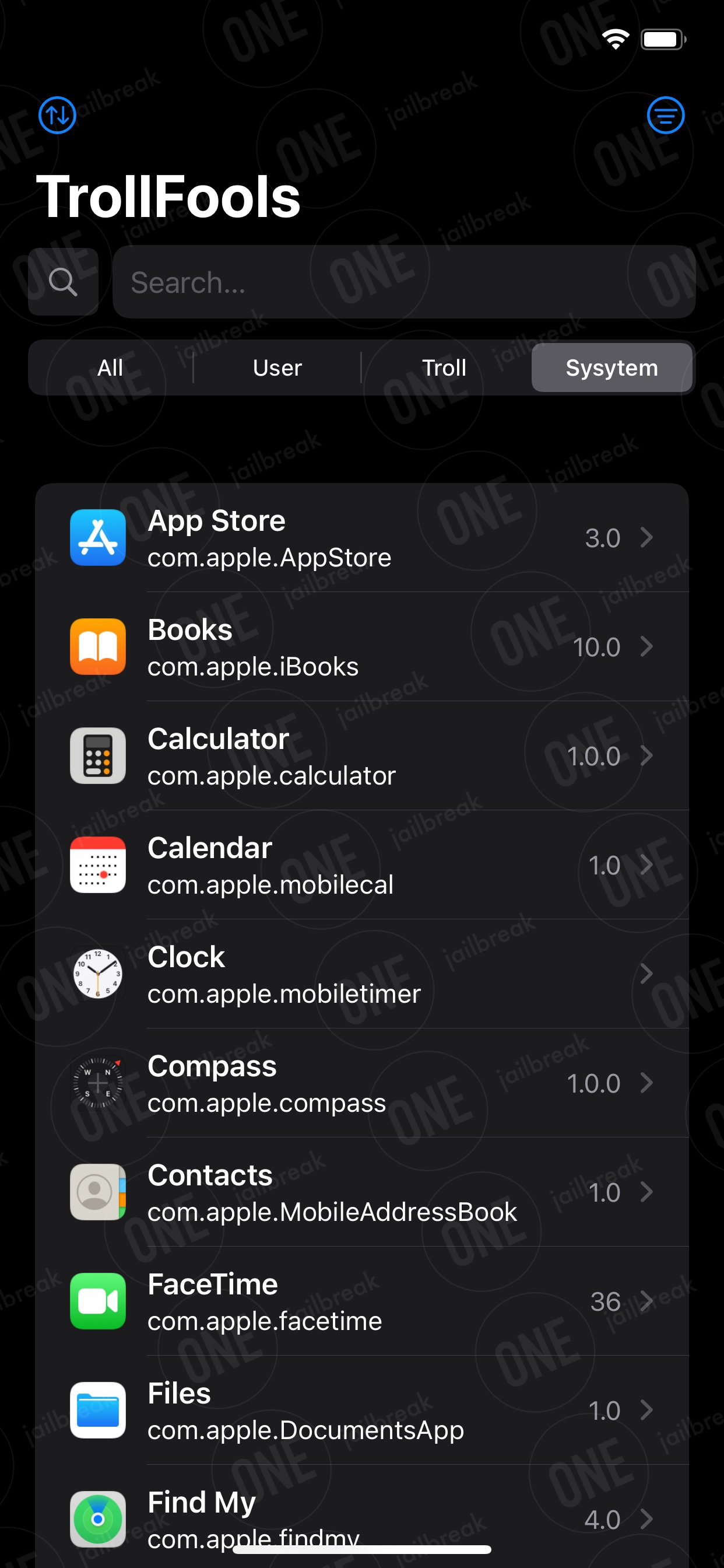The image size is (724, 1568).
Task: Open the Find My row
Action: (362, 1516)
